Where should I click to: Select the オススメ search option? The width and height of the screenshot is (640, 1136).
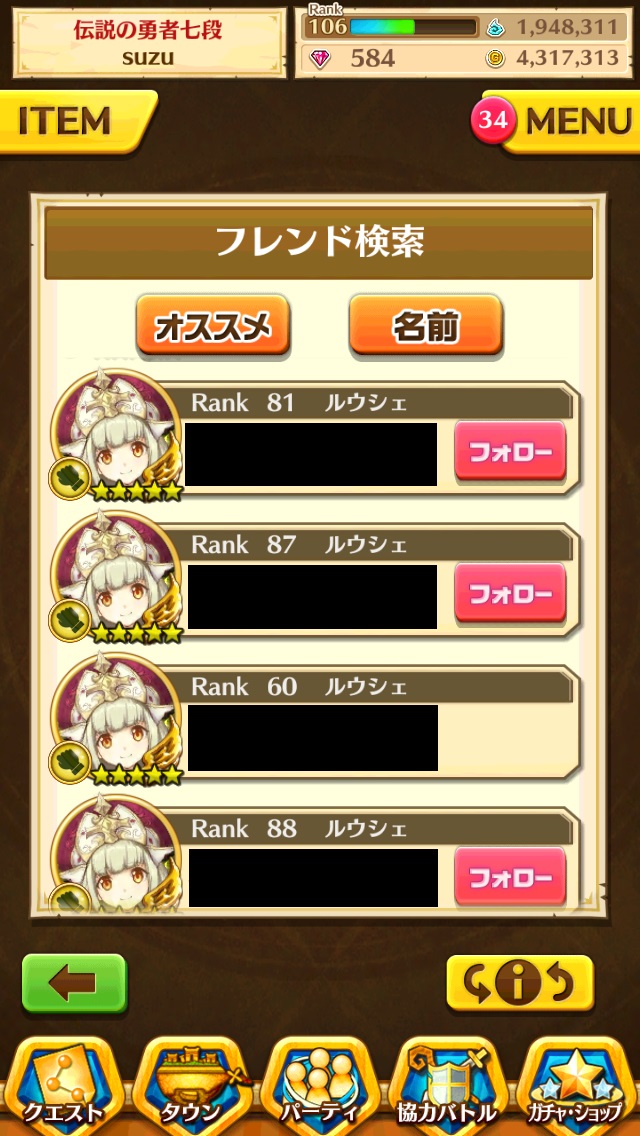coord(213,325)
